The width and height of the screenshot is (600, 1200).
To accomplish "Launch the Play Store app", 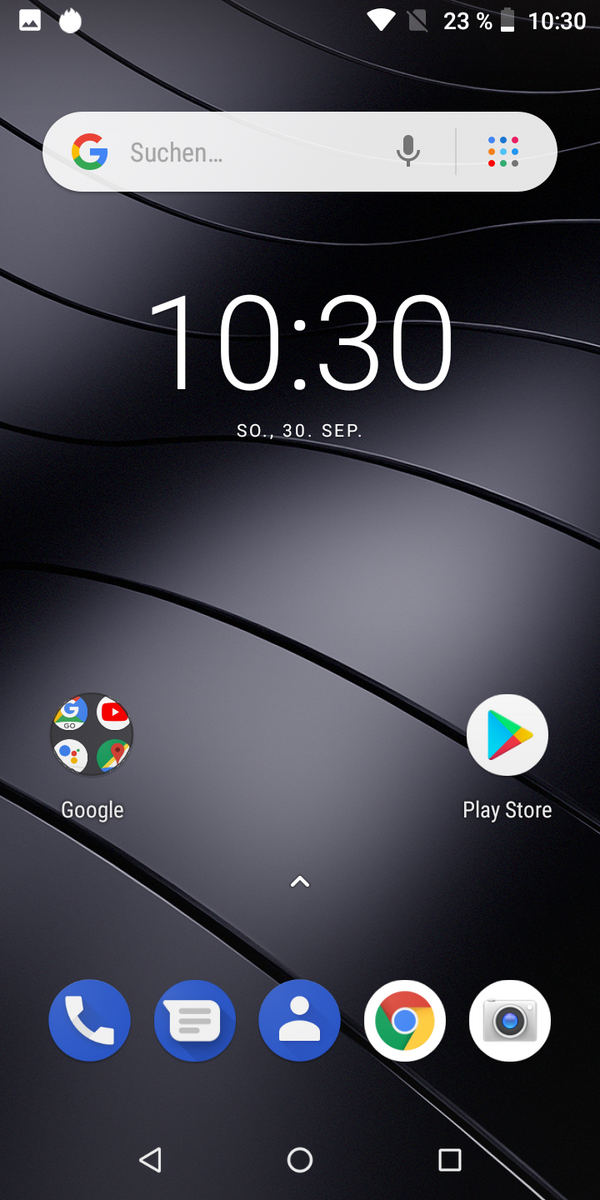I will (507, 734).
